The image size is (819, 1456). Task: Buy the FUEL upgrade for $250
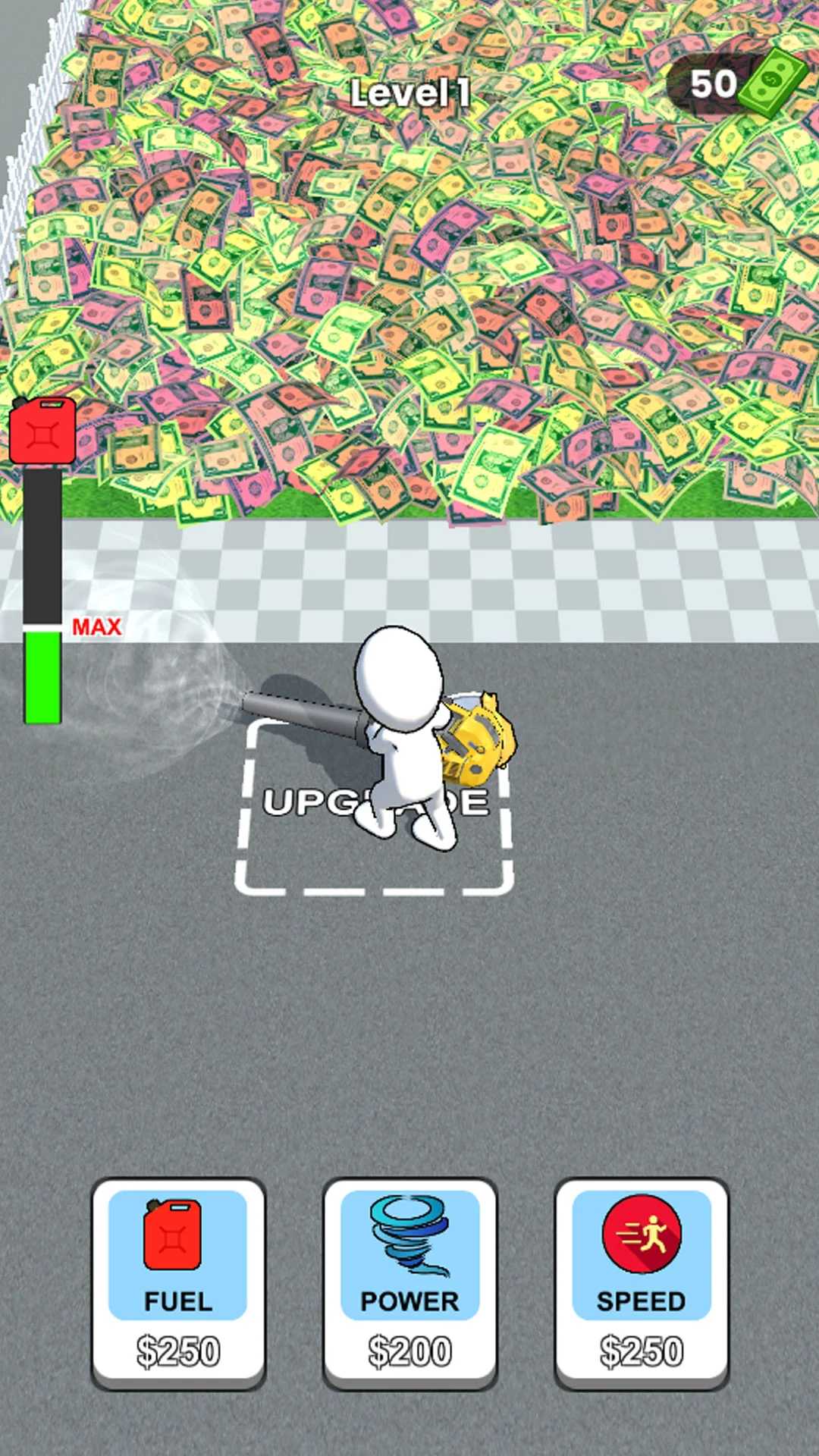pyautogui.click(x=178, y=1283)
